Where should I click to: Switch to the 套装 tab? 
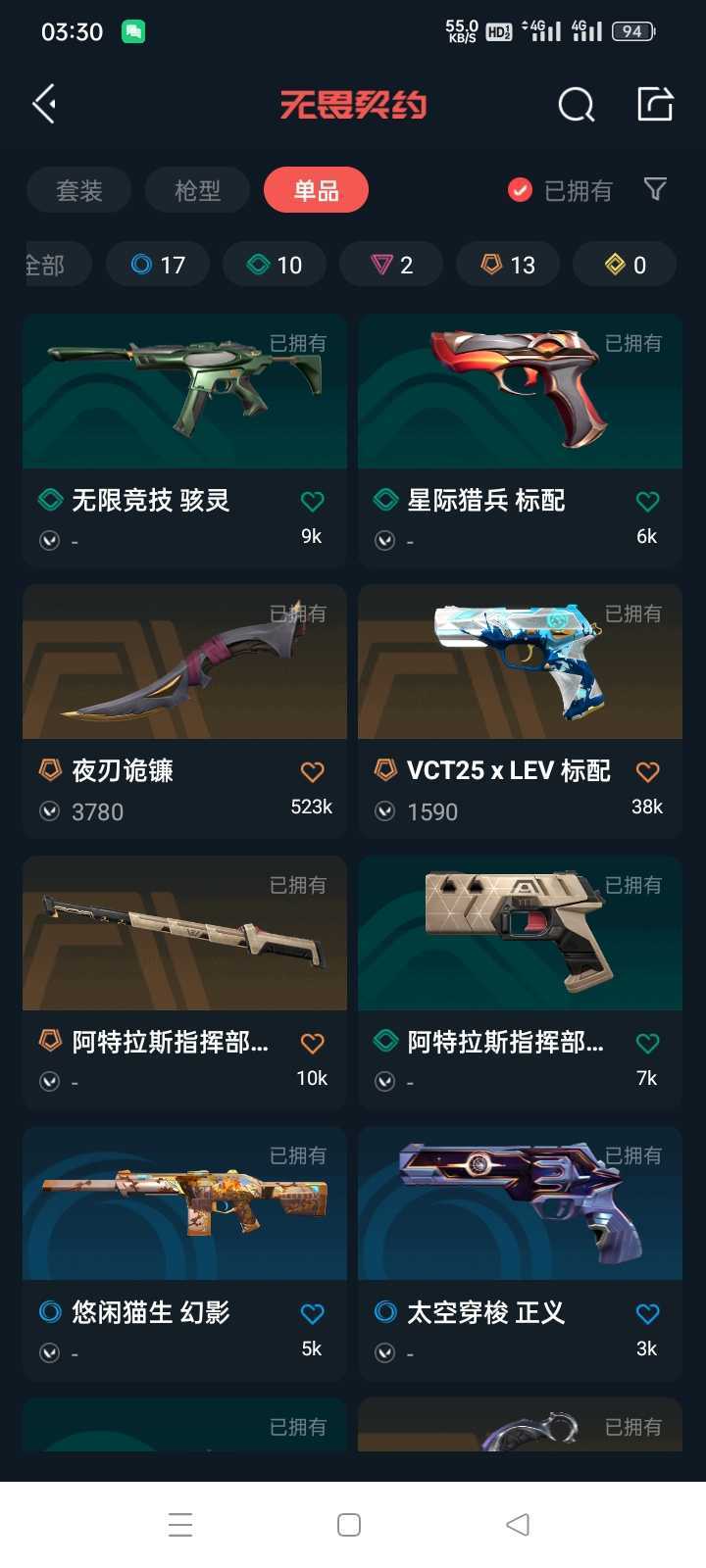79,190
